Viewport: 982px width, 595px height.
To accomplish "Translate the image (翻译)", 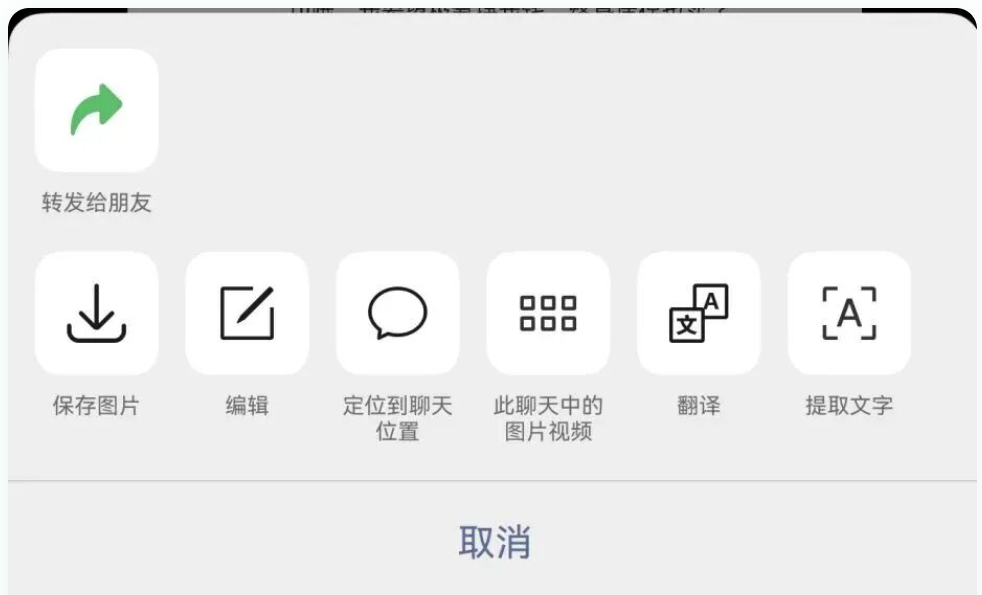I will pyautogui.click(x=698, y=313).
